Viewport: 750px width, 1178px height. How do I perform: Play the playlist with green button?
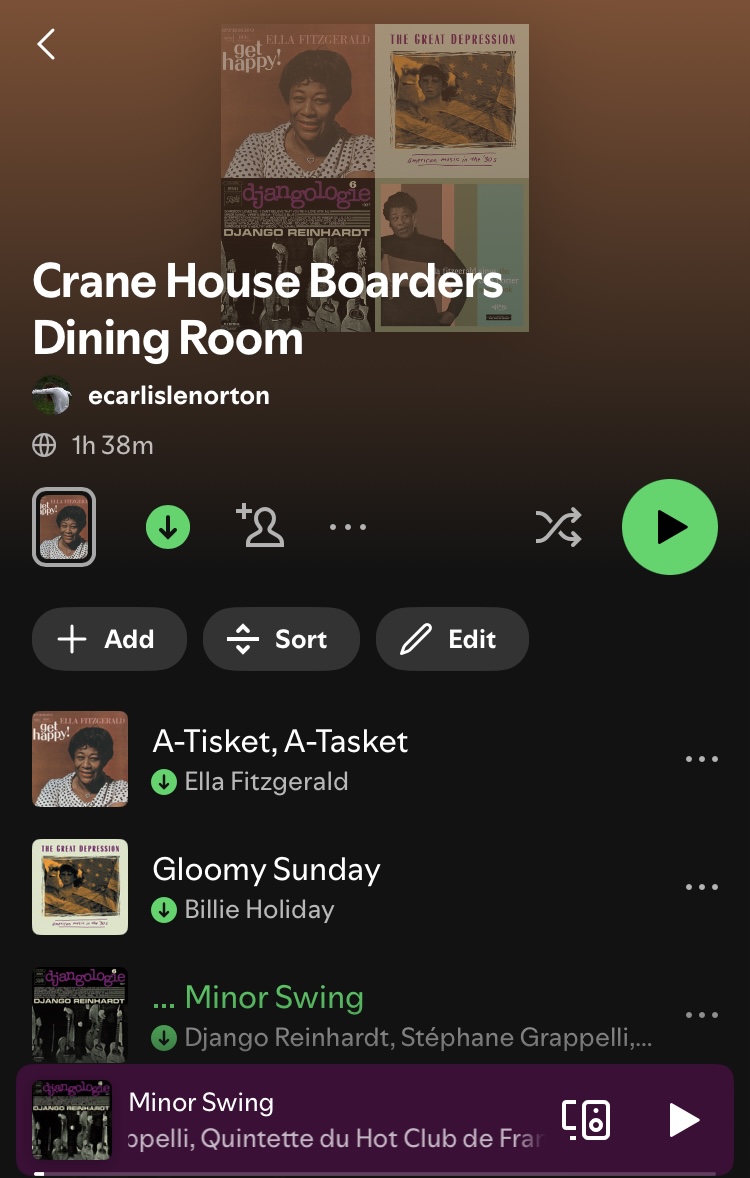(x=669, y=527)
